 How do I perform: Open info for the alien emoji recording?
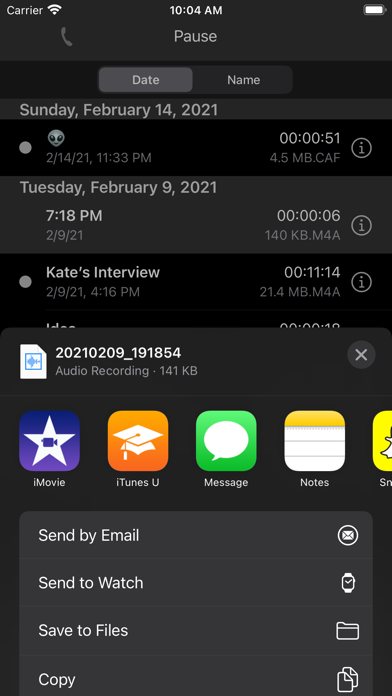(x=361, y=148)
